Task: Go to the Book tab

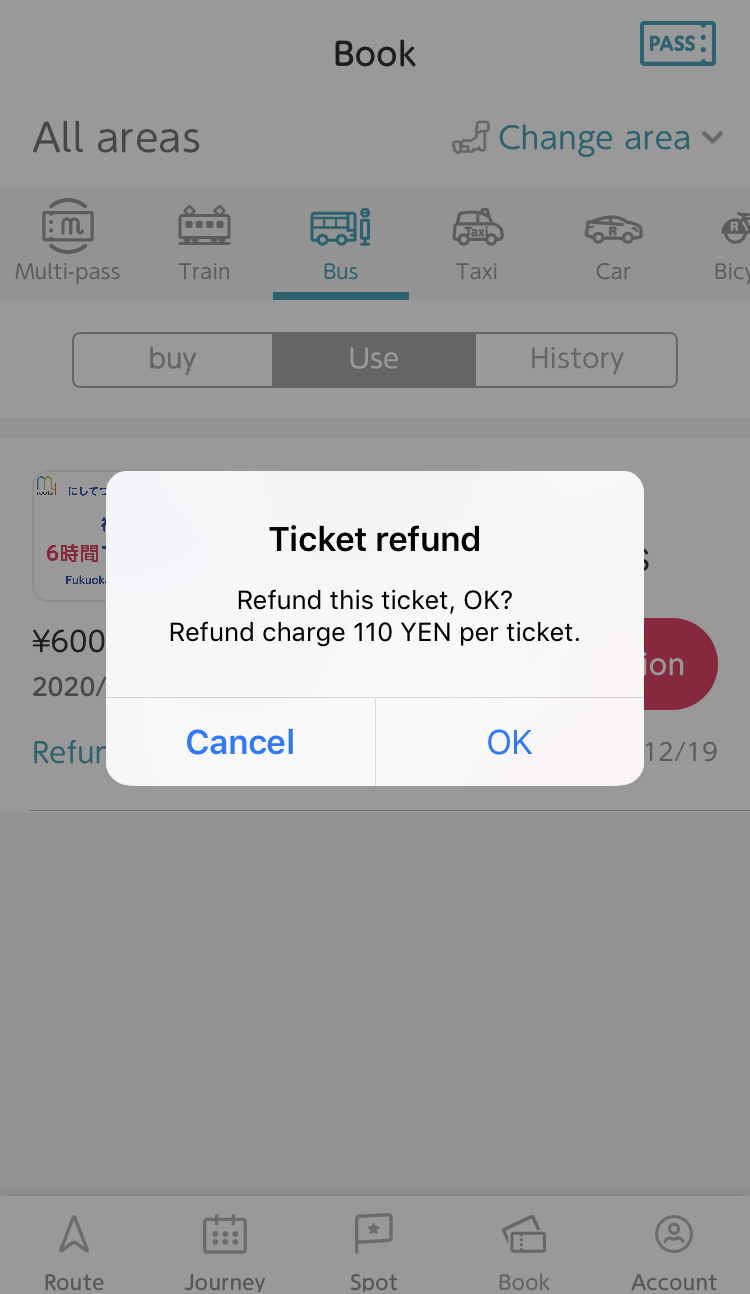Action: click(x=524, y=1250)
